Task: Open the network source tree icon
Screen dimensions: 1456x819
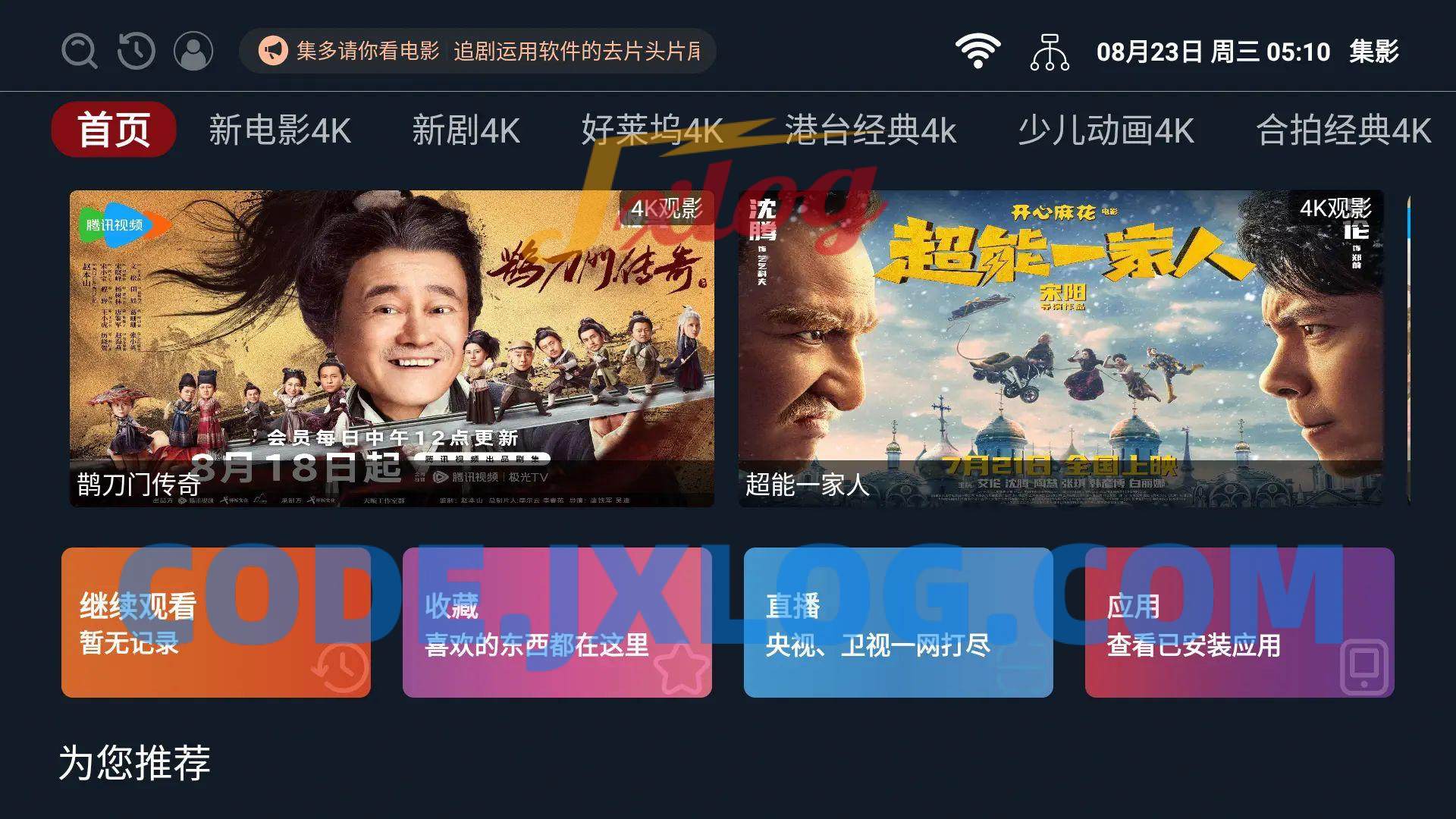Action: 1050,52
